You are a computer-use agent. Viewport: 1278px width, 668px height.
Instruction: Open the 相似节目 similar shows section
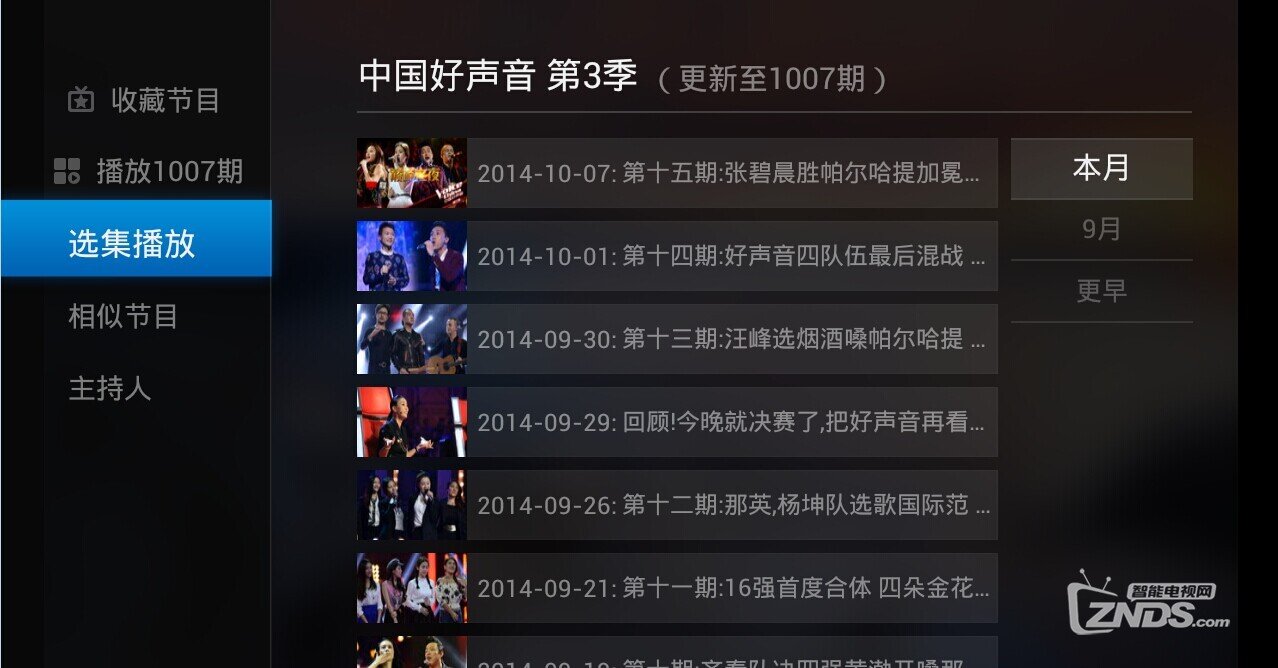tap(124, 316)
